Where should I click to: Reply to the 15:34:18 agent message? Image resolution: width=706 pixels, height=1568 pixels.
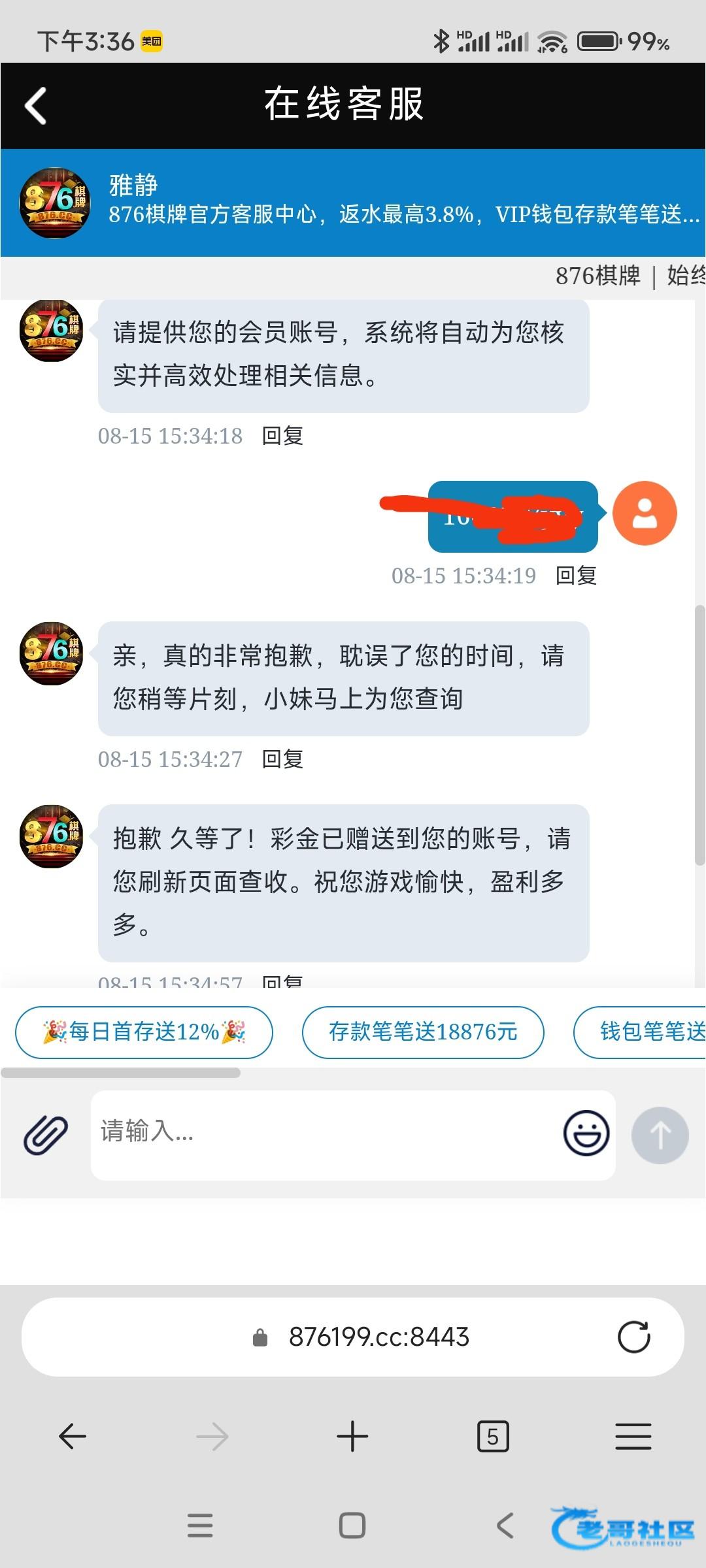click(x=282, y=436)
